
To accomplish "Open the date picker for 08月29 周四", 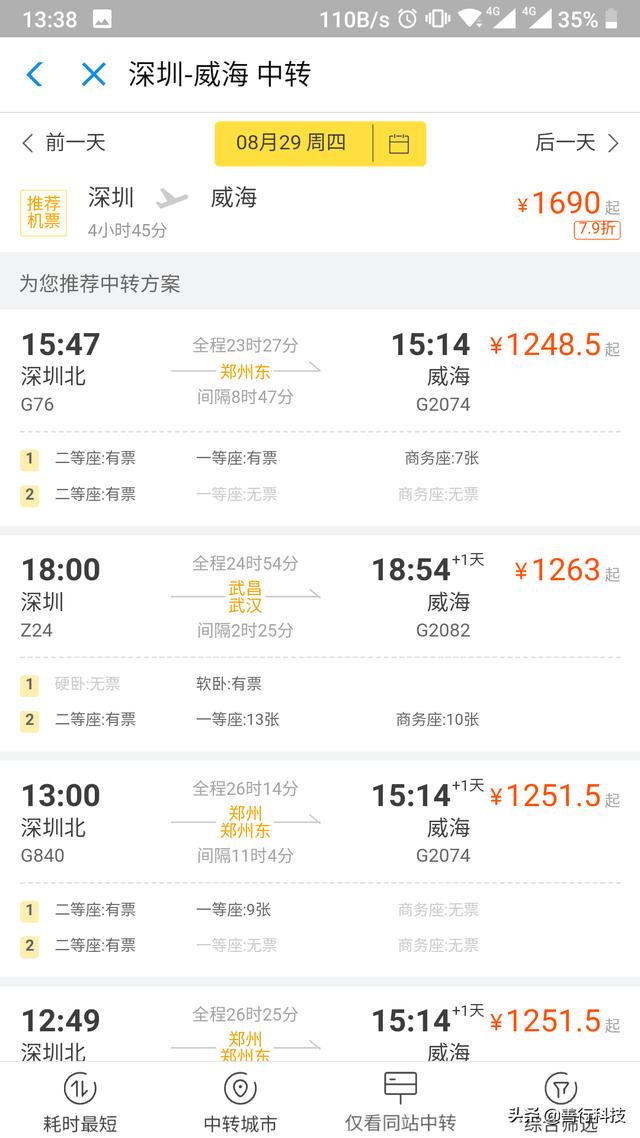I will pyautogui.click(x=320, y=143).
